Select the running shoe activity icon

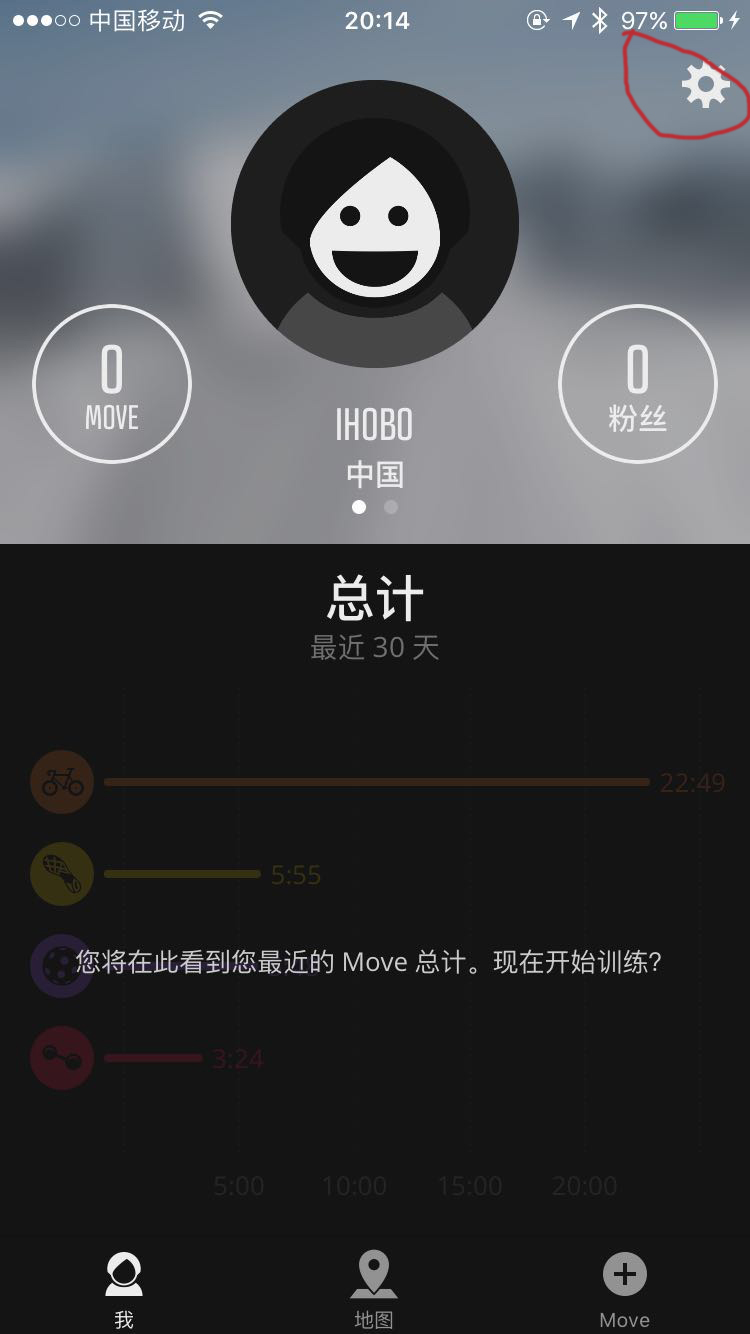coord(61,873)
